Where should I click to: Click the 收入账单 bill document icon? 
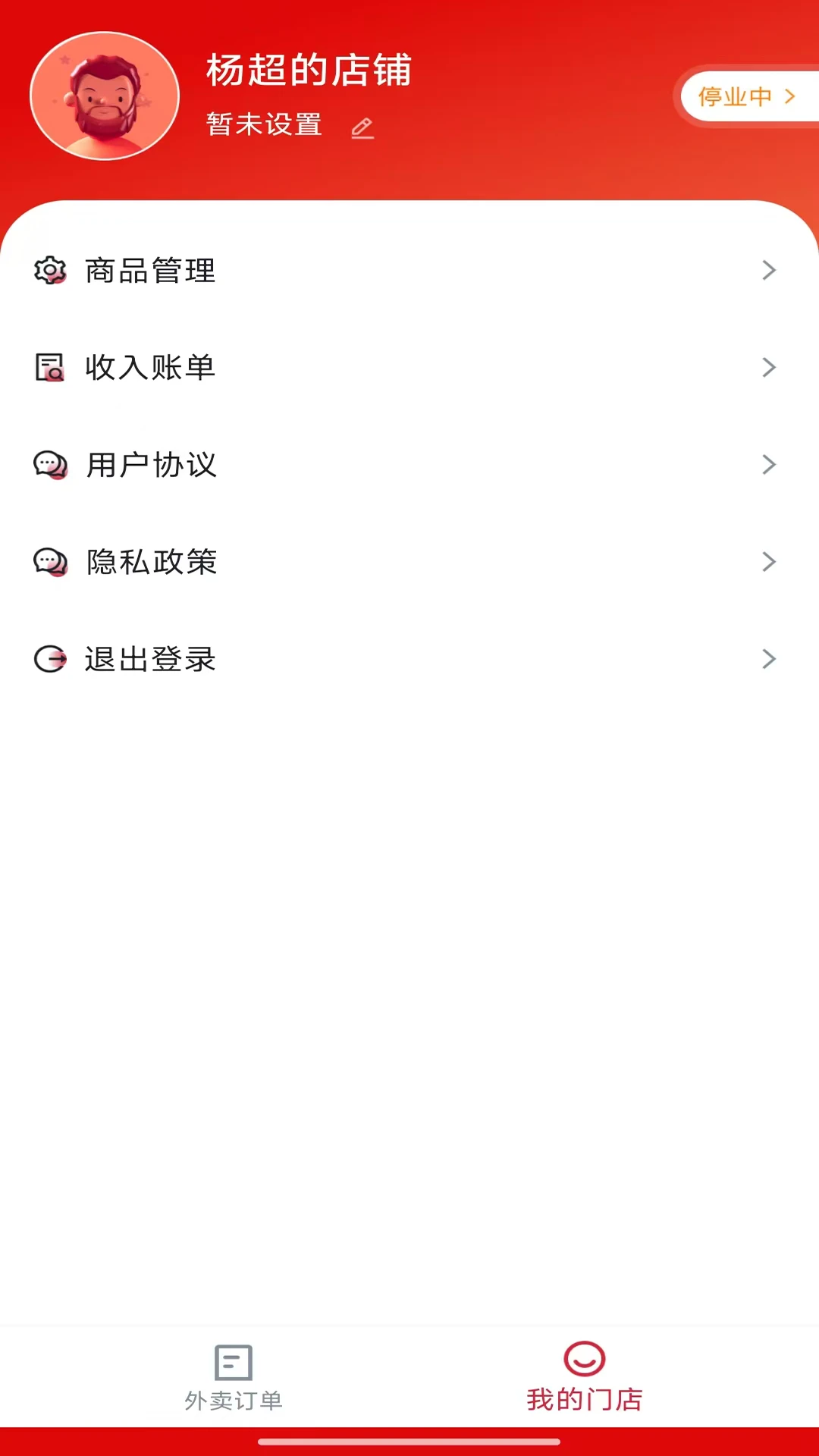(50, 368)
